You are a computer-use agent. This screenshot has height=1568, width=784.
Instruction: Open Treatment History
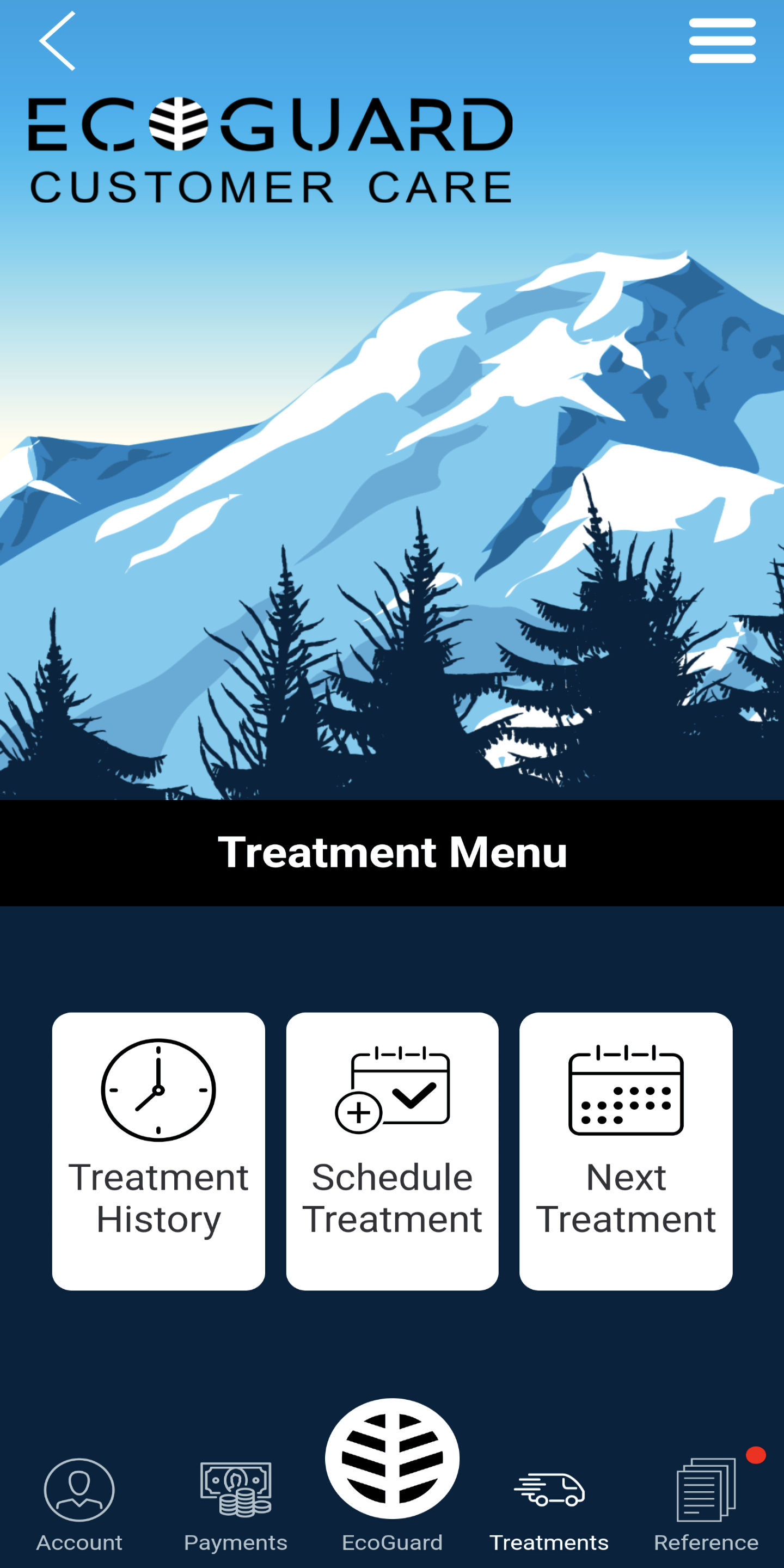pos(158,1151)
